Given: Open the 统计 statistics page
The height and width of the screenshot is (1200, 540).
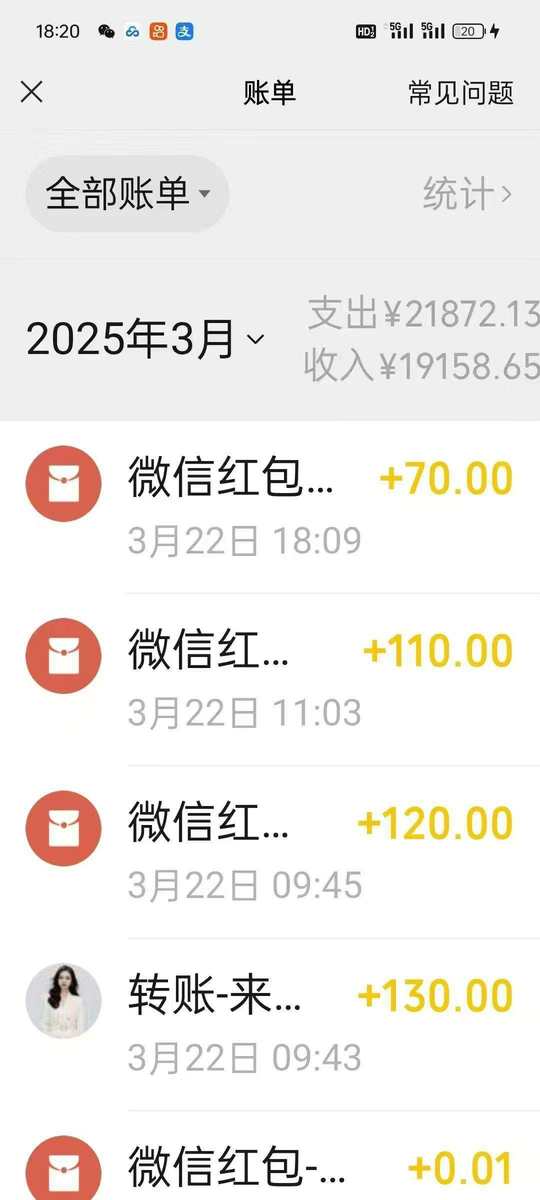Looking at the screenshot, I should coord(467,194).
